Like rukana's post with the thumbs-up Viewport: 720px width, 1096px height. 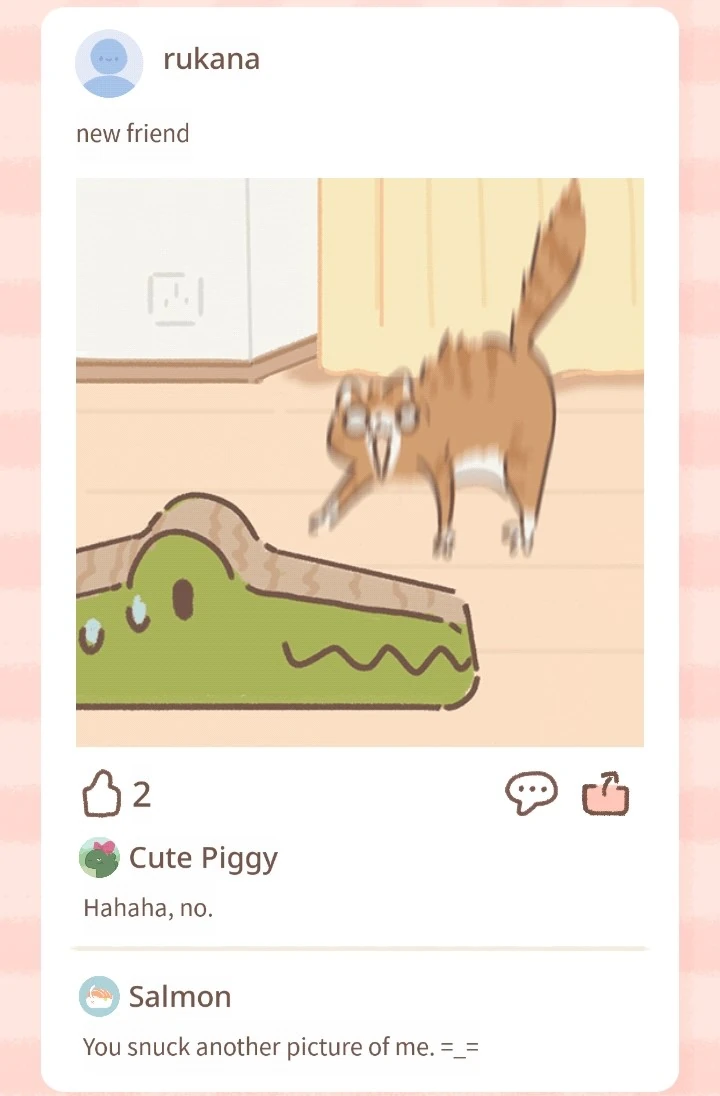100,796
